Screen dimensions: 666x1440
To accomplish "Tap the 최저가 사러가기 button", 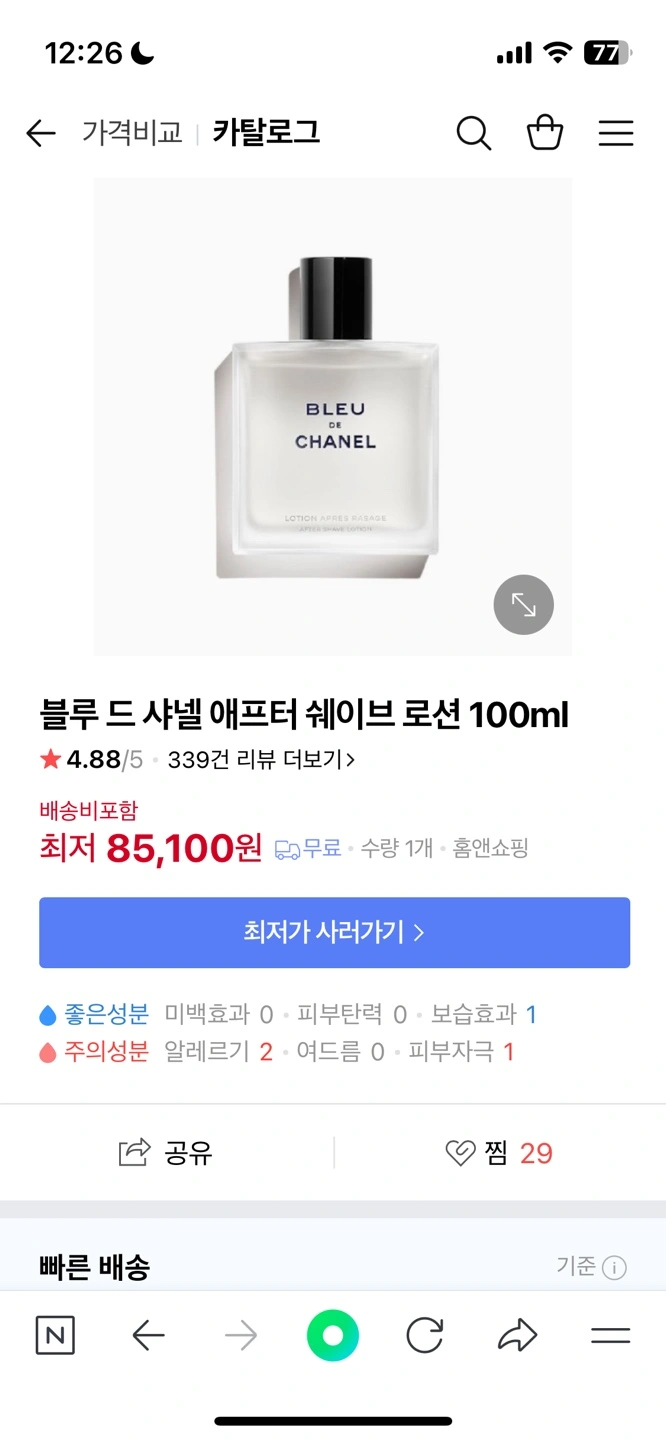I will click(x=334, y=933).
